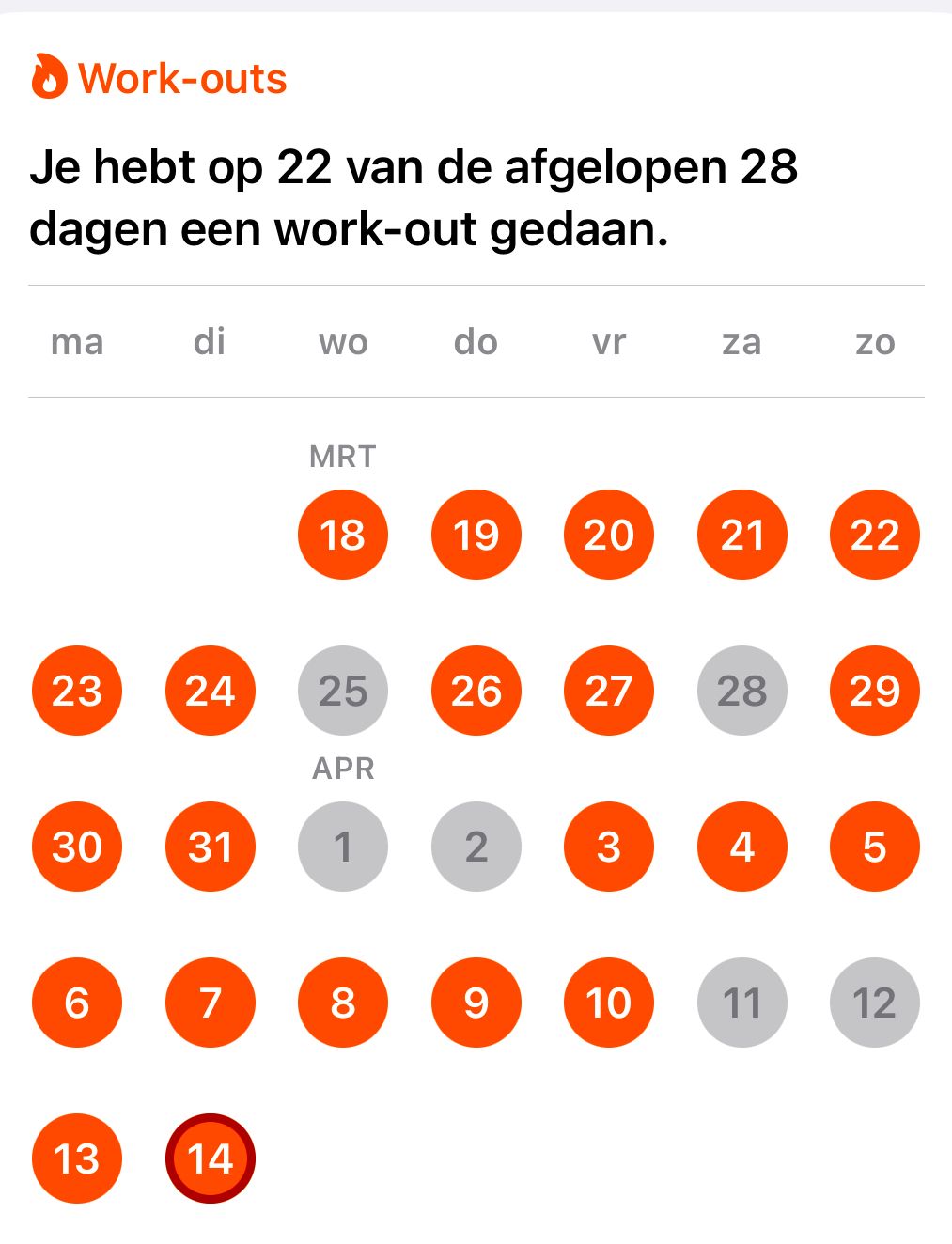Select the gray day 11 in April
Image resolution: width=952 pixels, height=1244 pixels.
(x=741, y=1003)
